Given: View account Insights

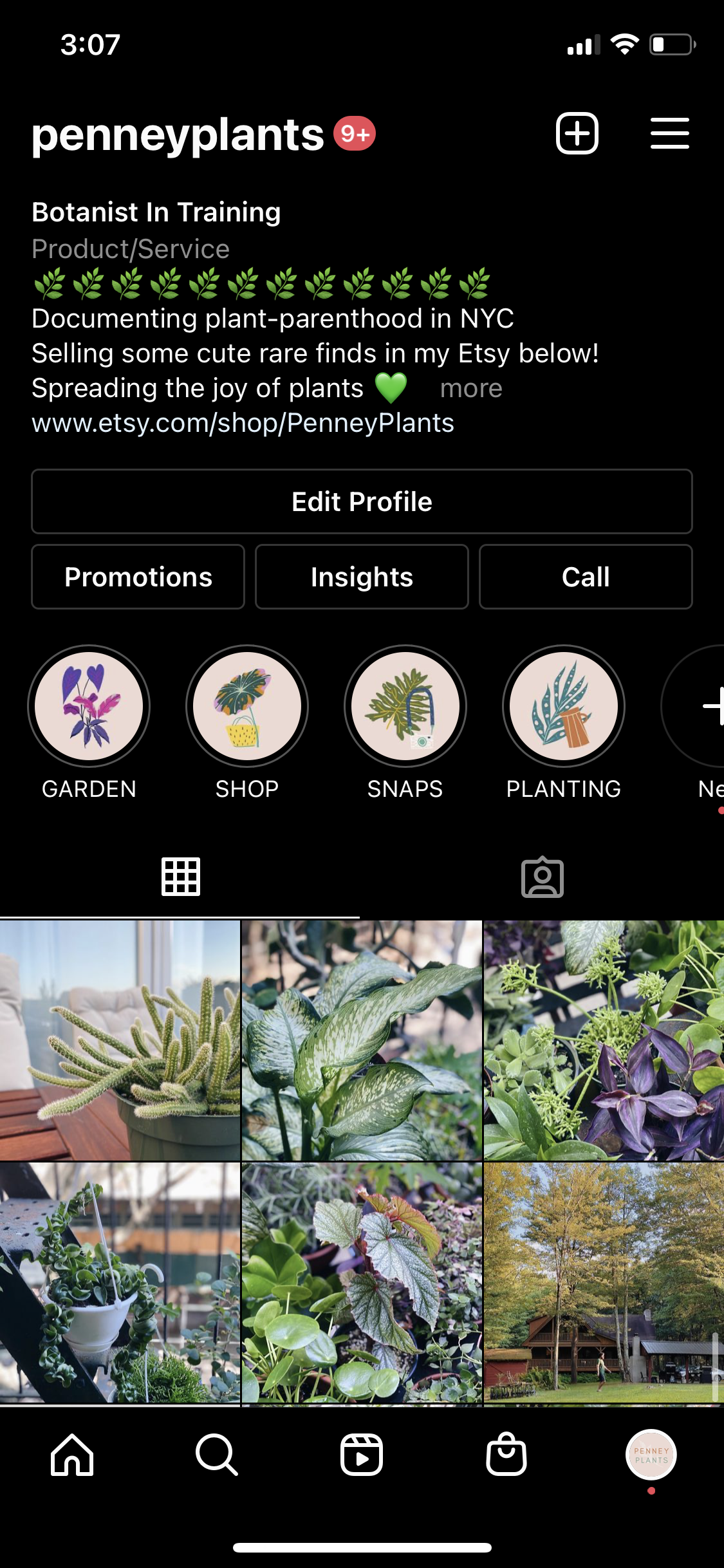Looking at the screenshot, I should [x=362, y=577].
